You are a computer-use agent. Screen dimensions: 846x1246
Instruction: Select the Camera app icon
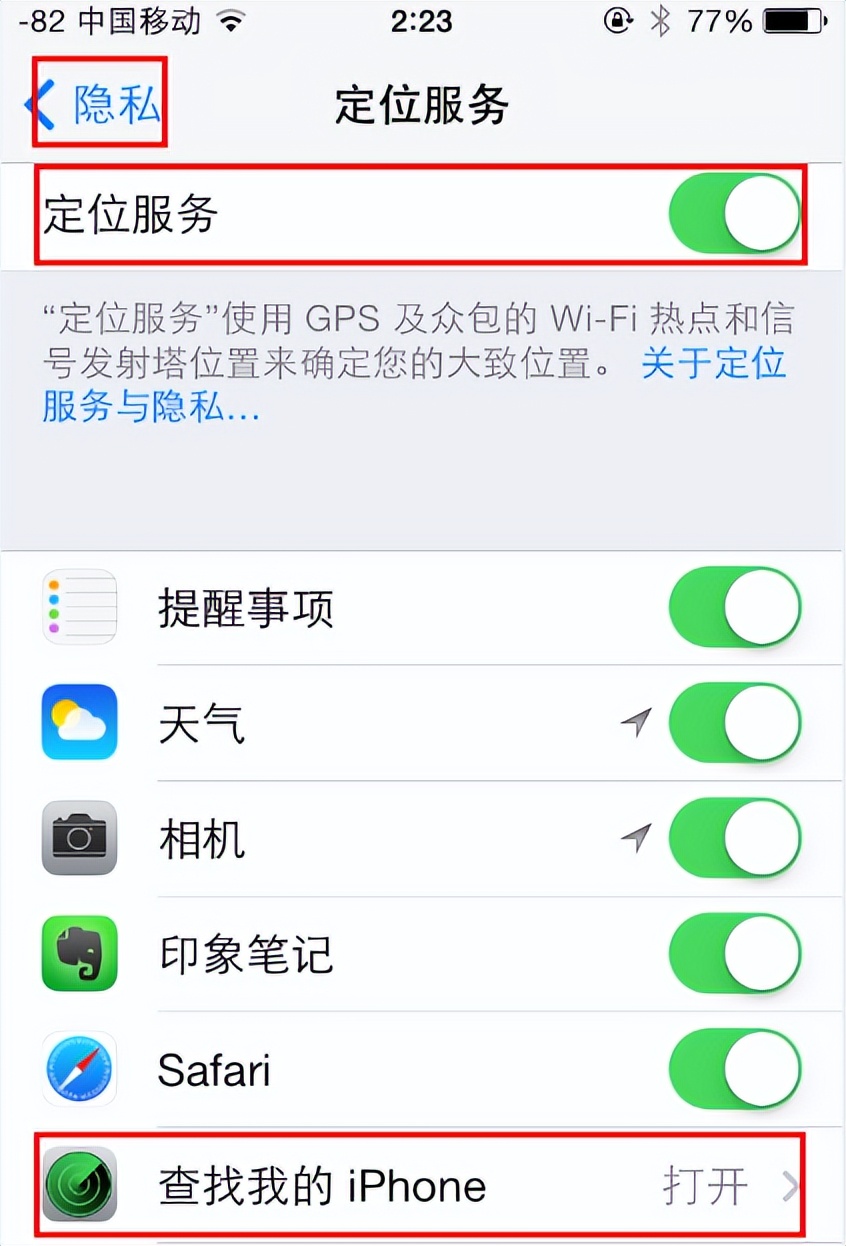tap(79, 839)
